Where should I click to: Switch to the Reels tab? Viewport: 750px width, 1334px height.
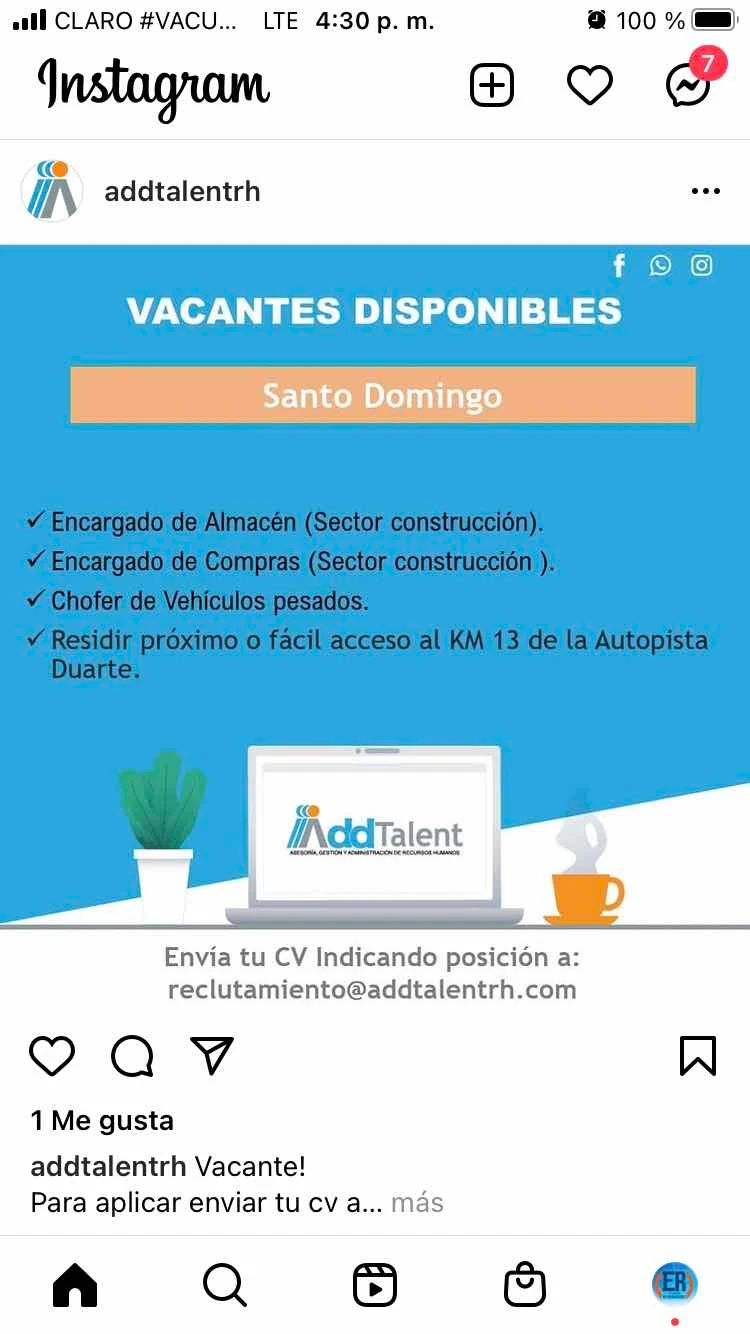coord(375,1285)
